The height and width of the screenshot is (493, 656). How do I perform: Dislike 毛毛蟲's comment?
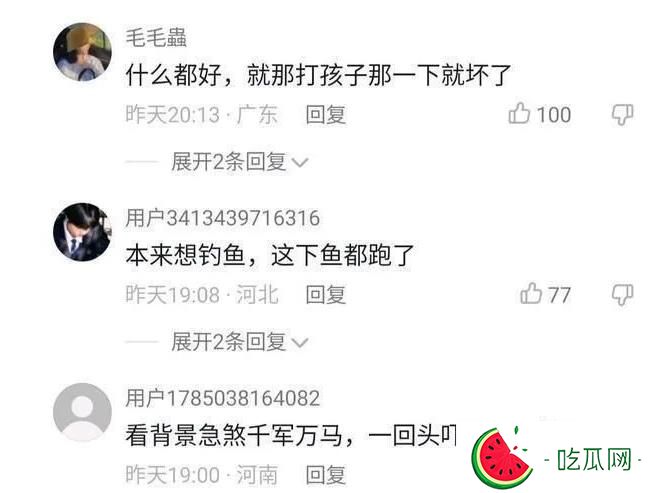[622, 114]
